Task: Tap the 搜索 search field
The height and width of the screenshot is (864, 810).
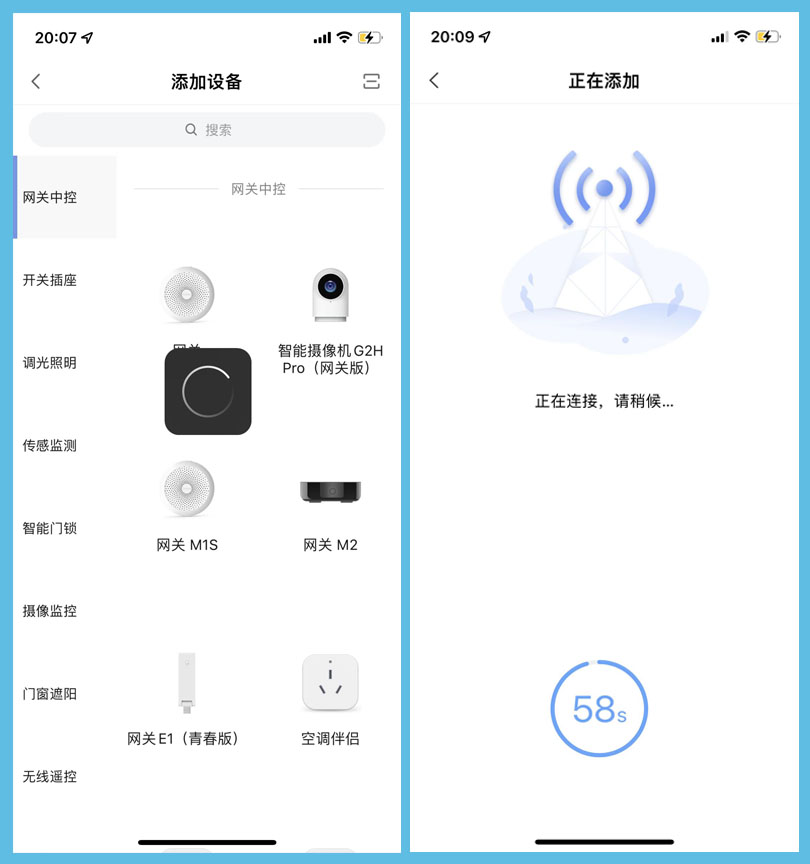Action: point(206,130)
